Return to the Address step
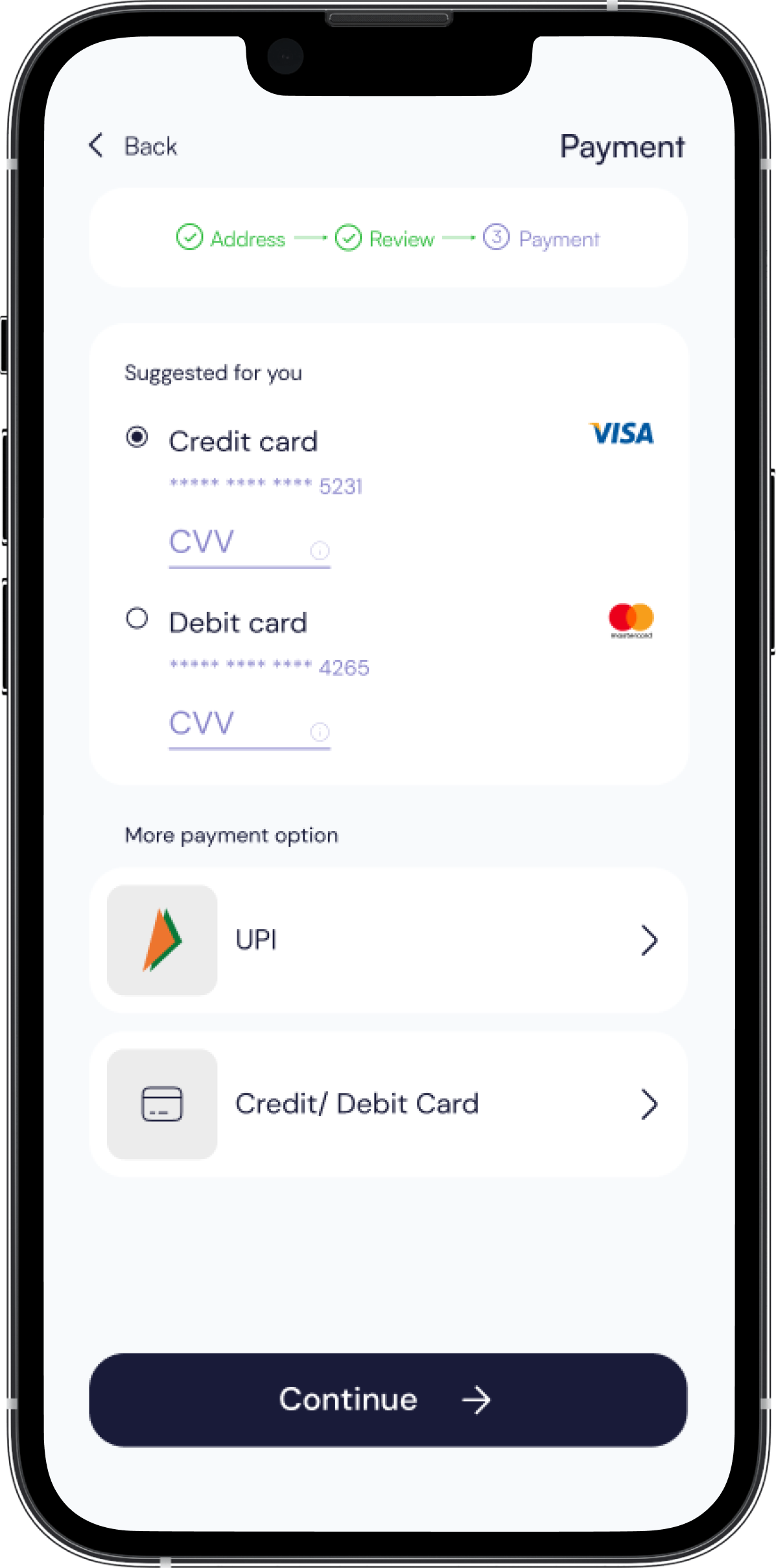Image resolution: width=776 pixels, height=1568 pixels. 231,239
